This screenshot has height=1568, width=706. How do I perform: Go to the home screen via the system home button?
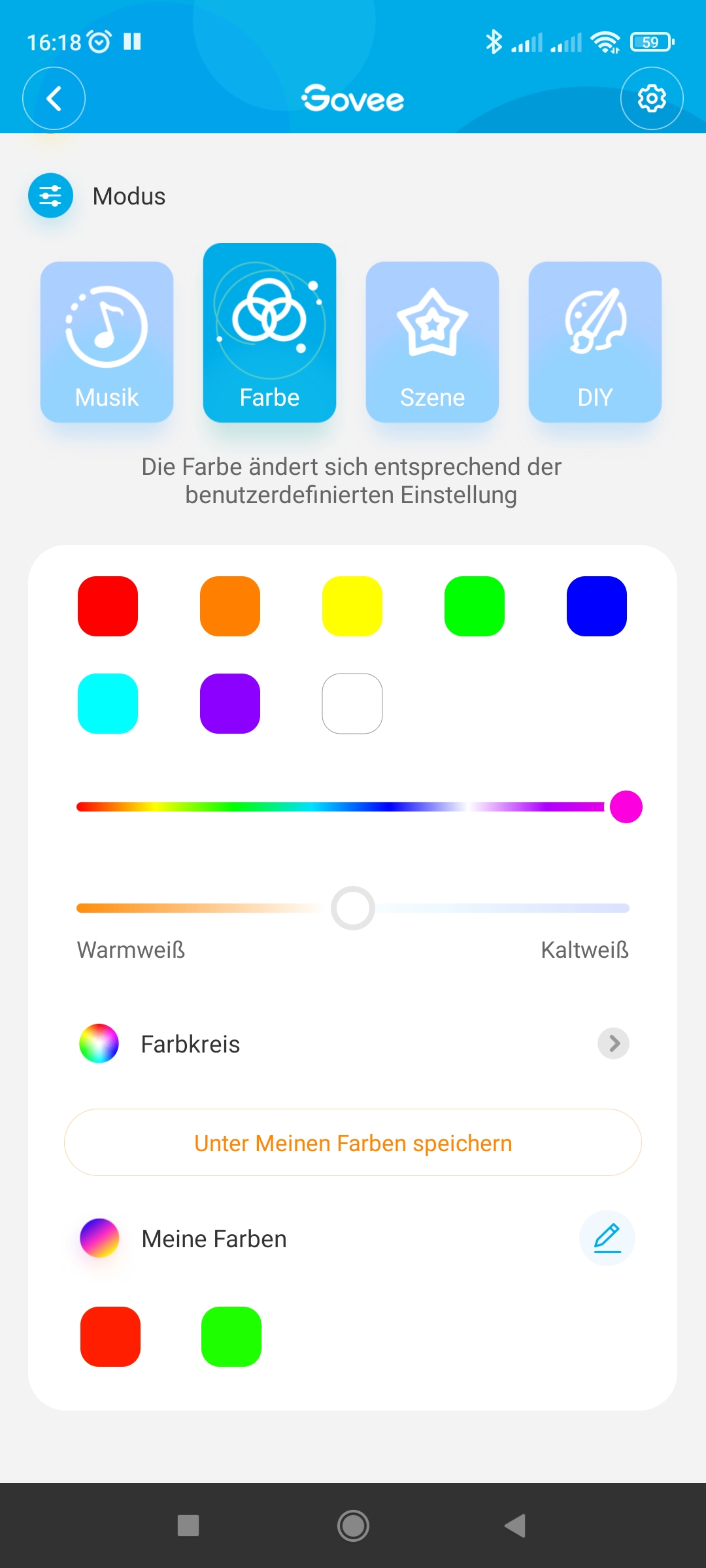click(353, 1526)
